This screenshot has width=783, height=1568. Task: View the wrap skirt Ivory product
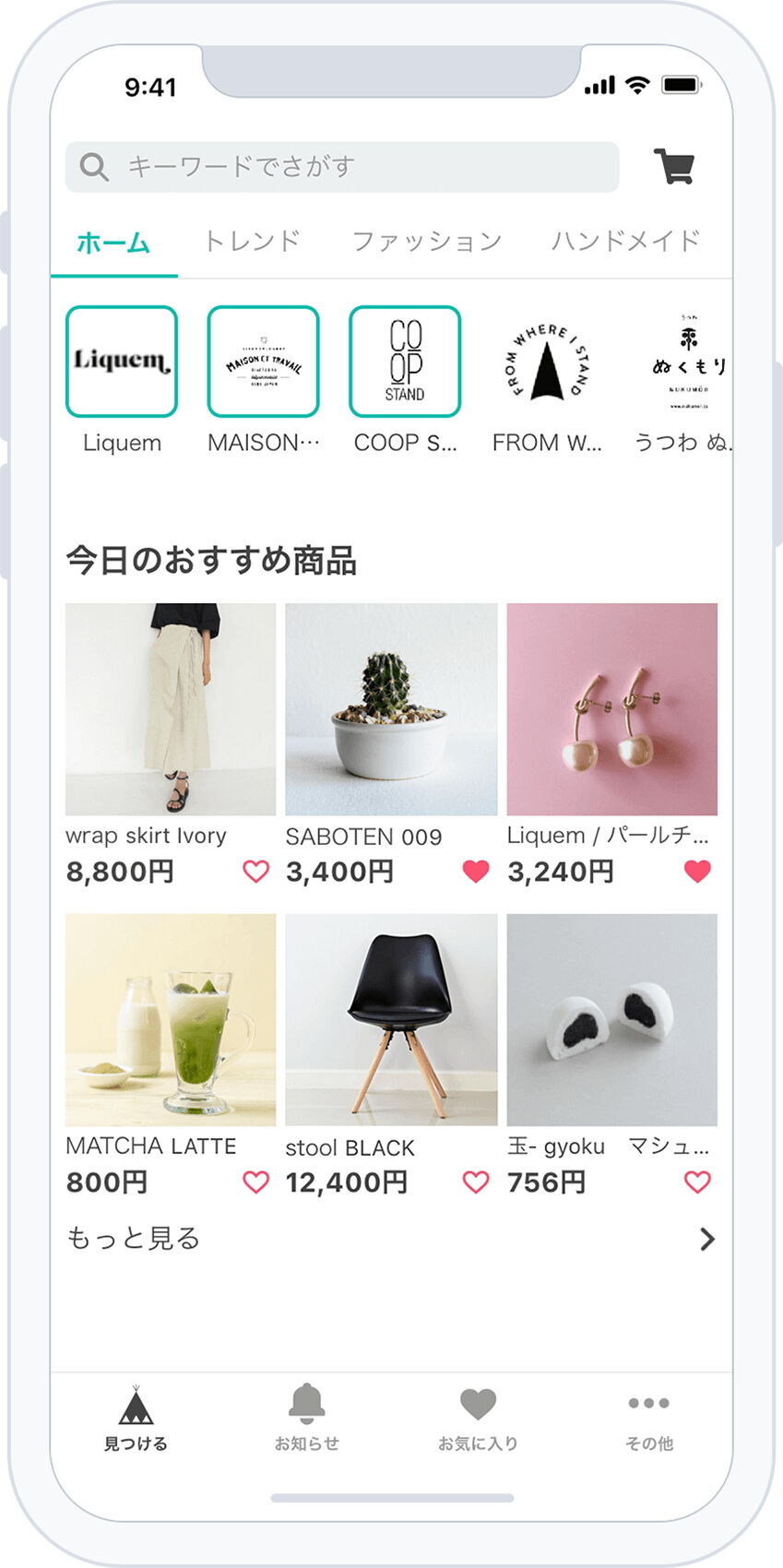[x=171, y=709]
